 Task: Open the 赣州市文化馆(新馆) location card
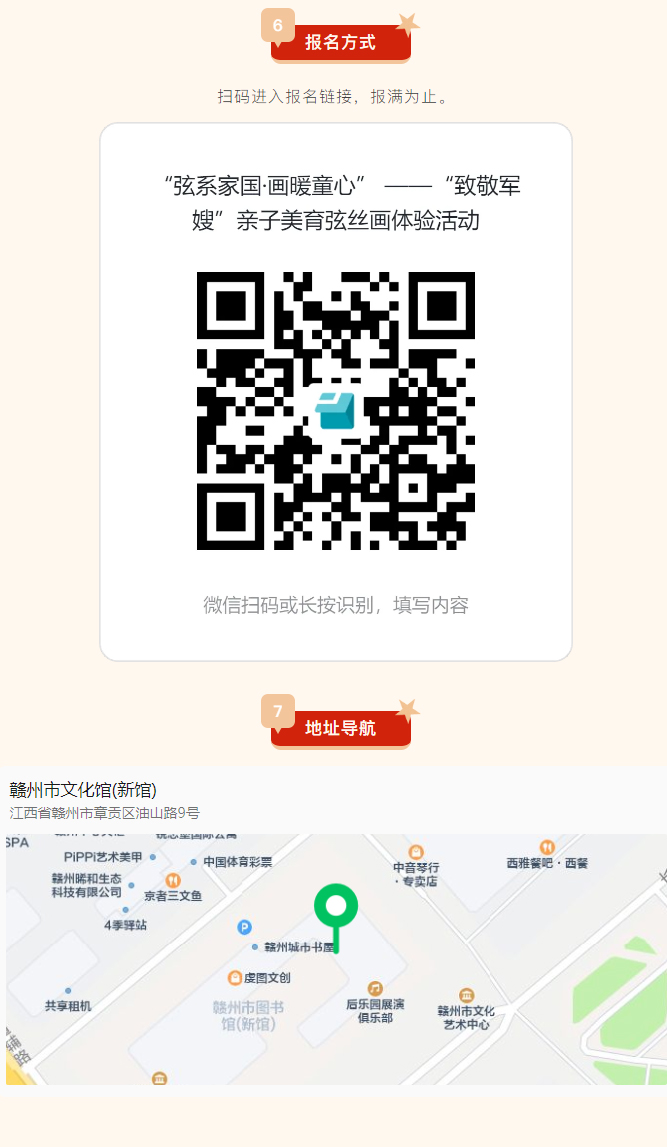click(x=83, y=790)
